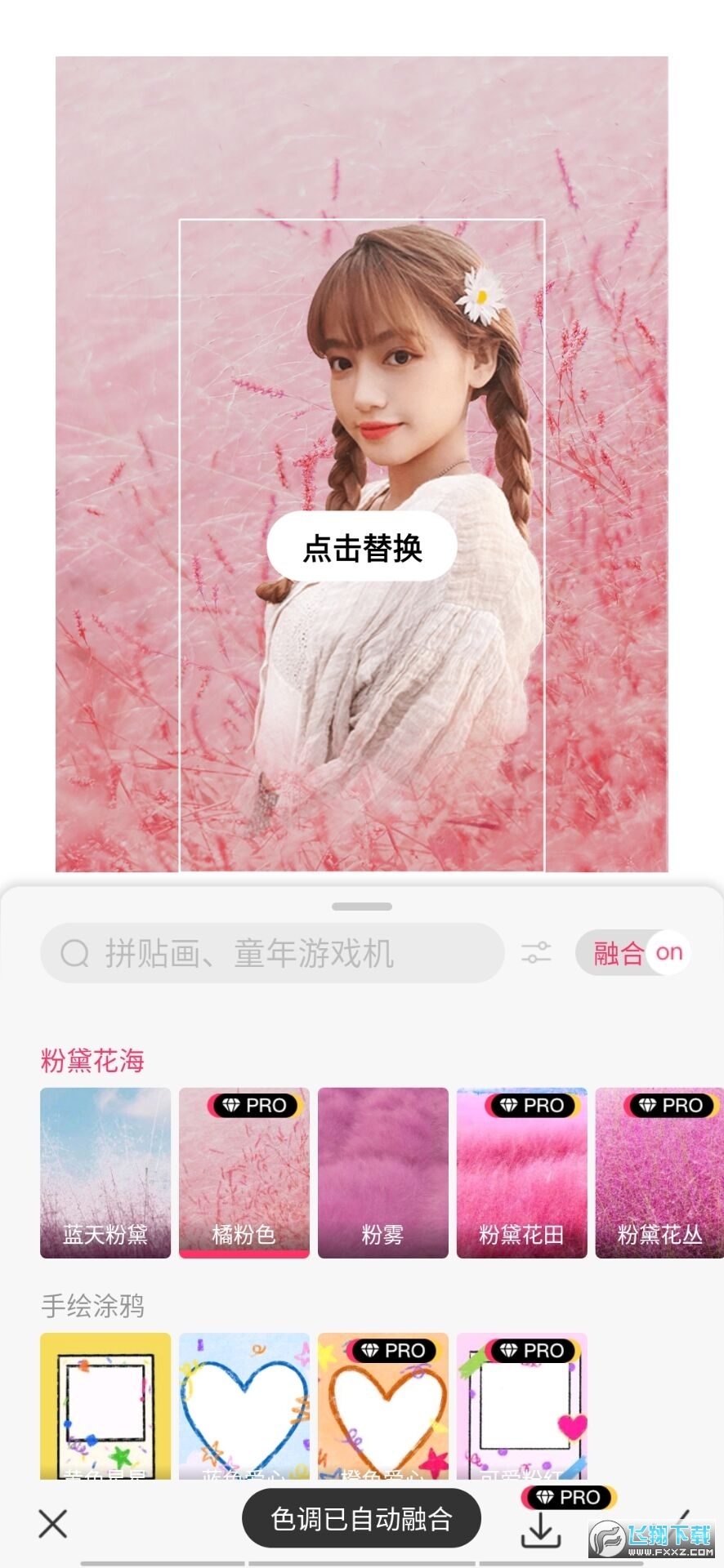This screenshot has height=1568, width=724.
Task: Pick the 粉黛花丛 PRO background
Action: point(659,1172)
